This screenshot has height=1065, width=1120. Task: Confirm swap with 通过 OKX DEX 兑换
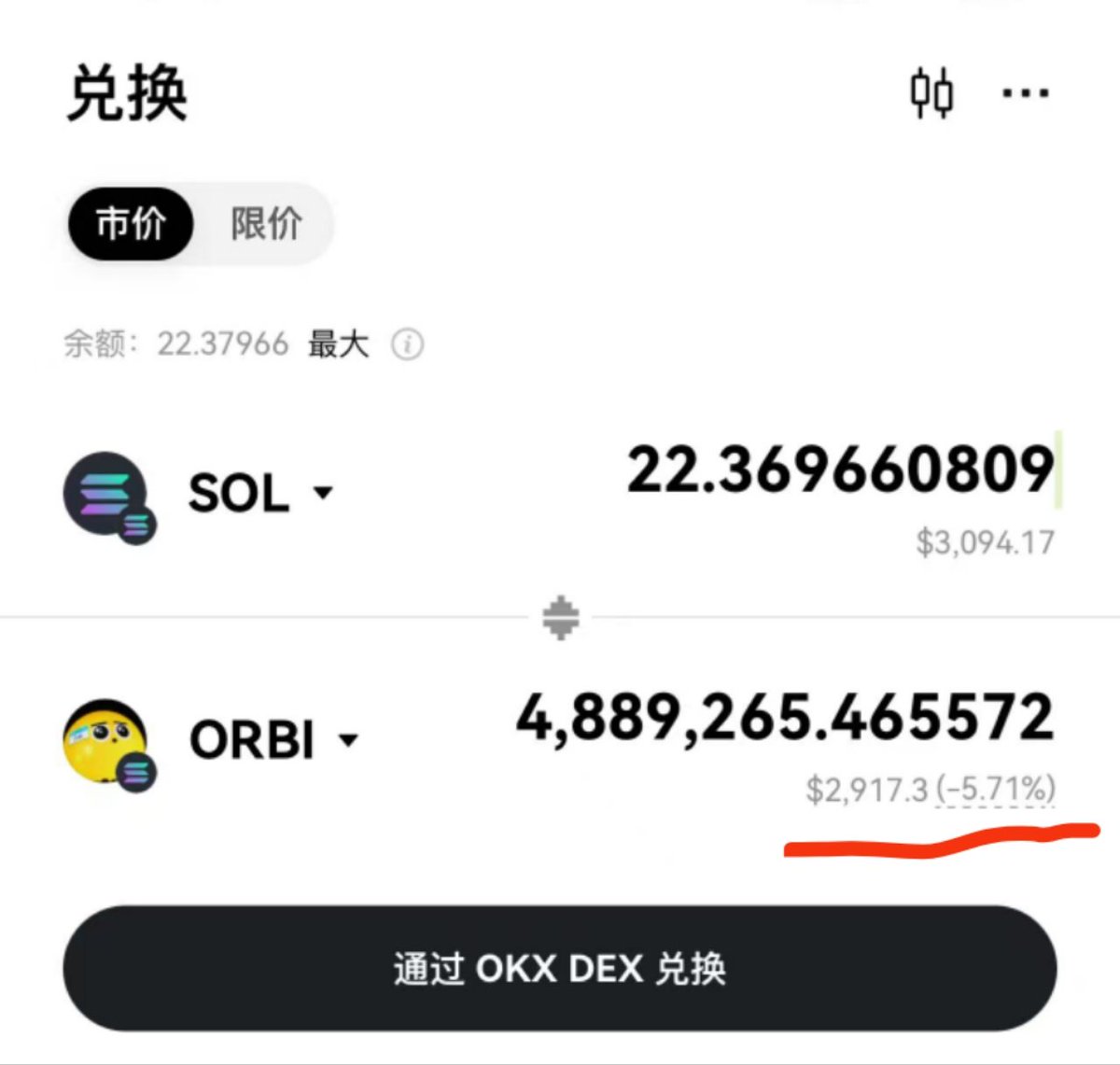560,968
